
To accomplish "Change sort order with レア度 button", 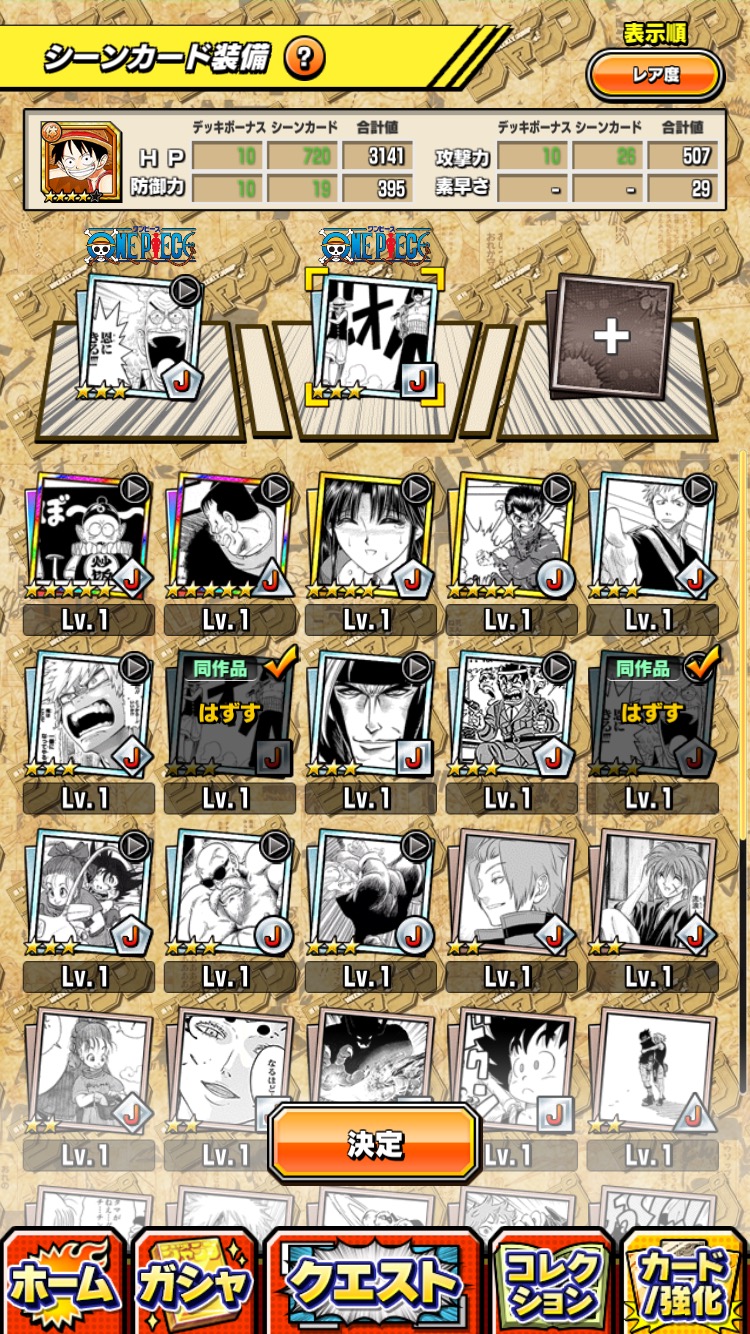I will click(655, 76).
